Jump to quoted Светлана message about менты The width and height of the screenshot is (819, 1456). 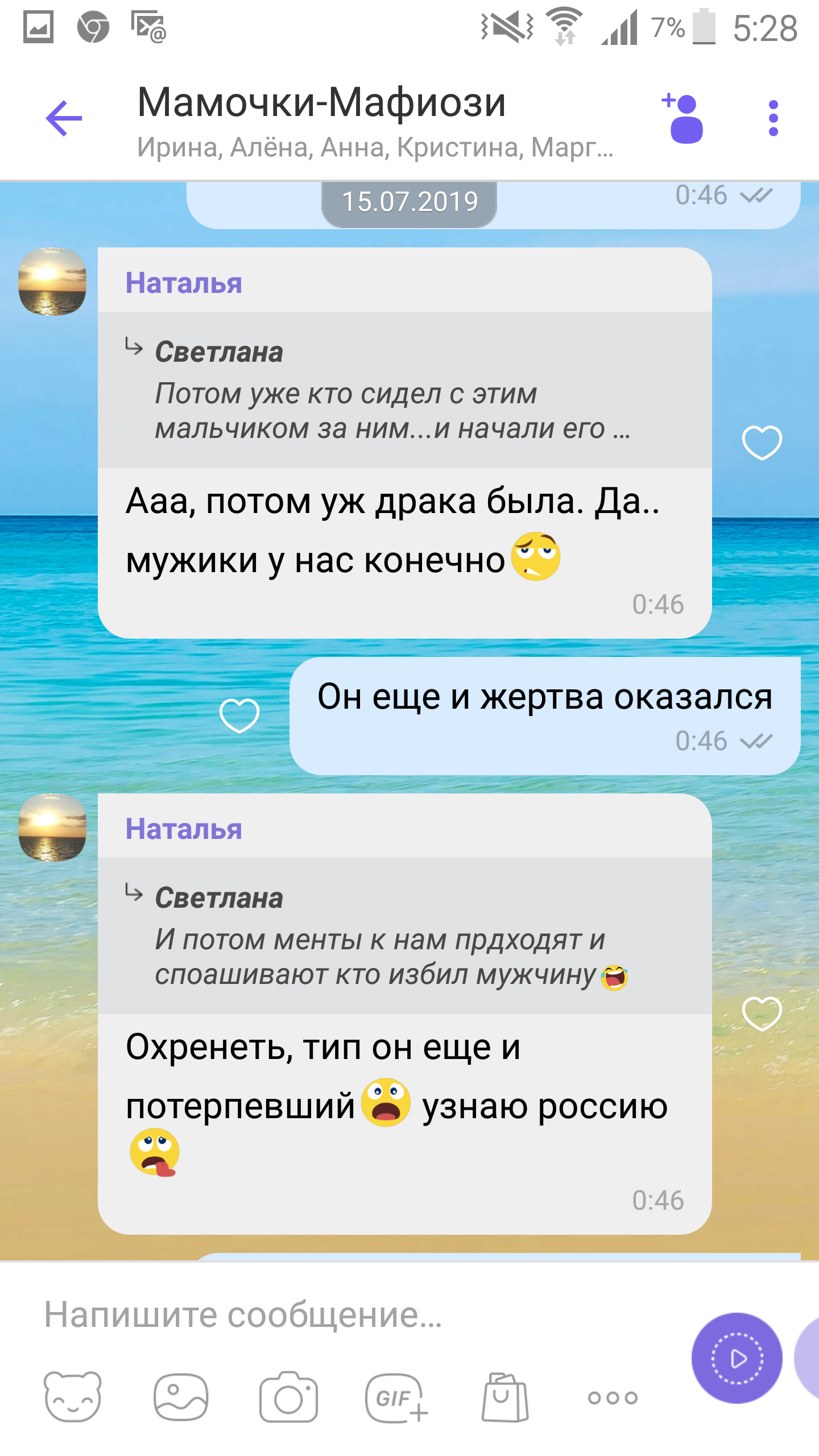coord(405,936)
